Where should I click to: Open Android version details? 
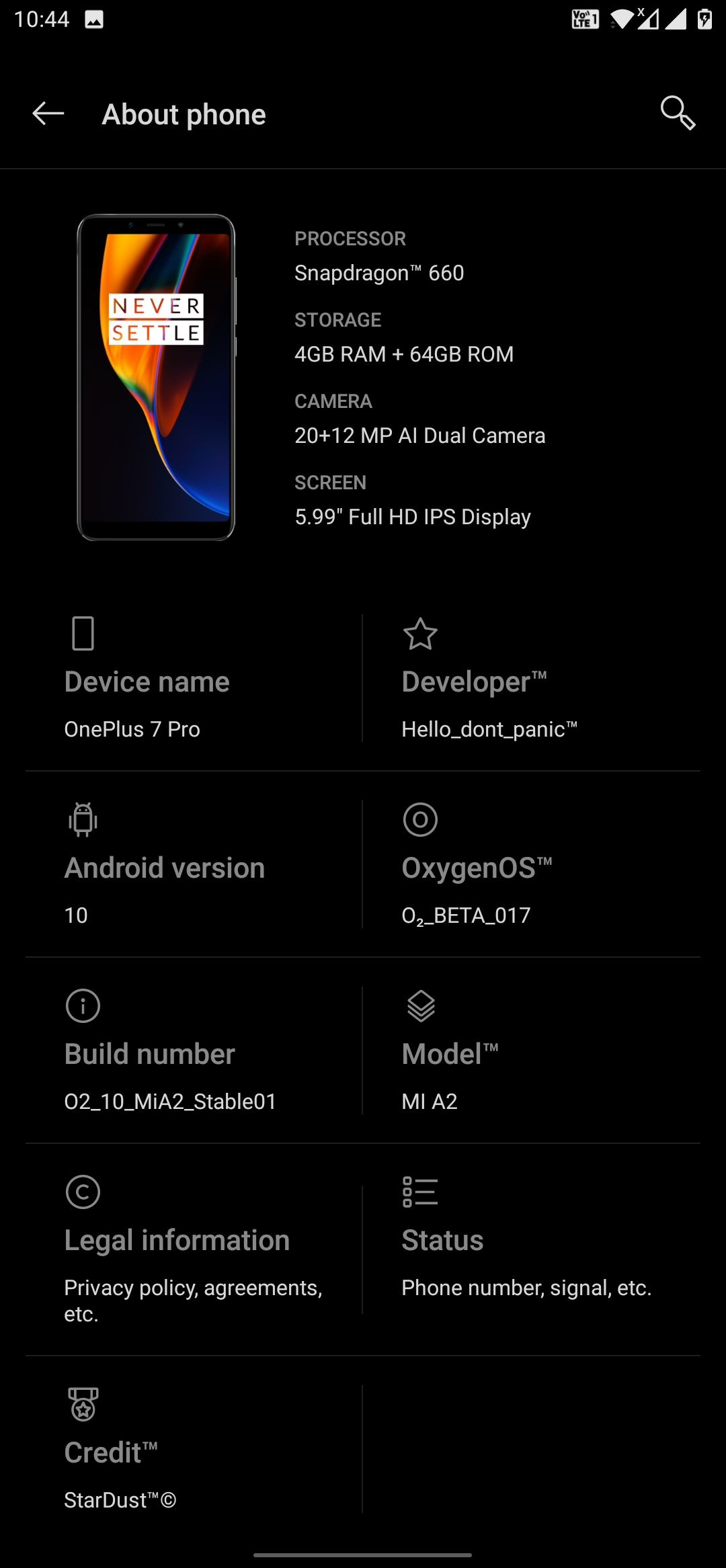194,866
